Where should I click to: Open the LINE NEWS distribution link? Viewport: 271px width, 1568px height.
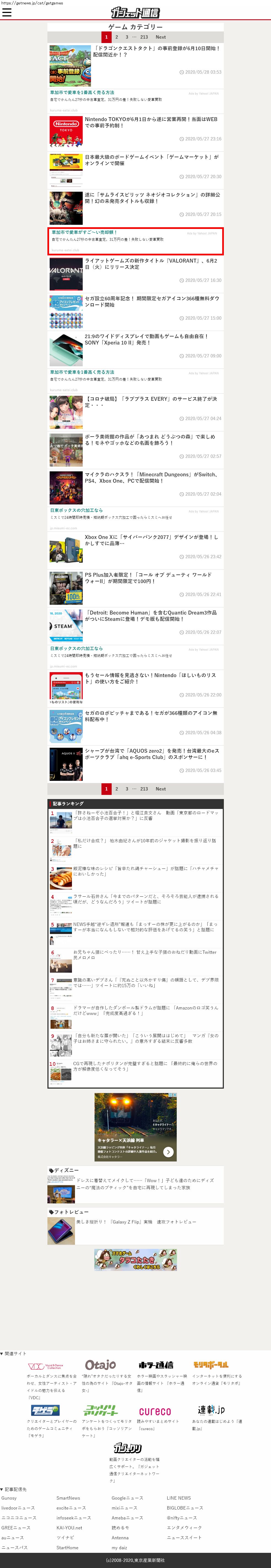tap(178, 1497)
